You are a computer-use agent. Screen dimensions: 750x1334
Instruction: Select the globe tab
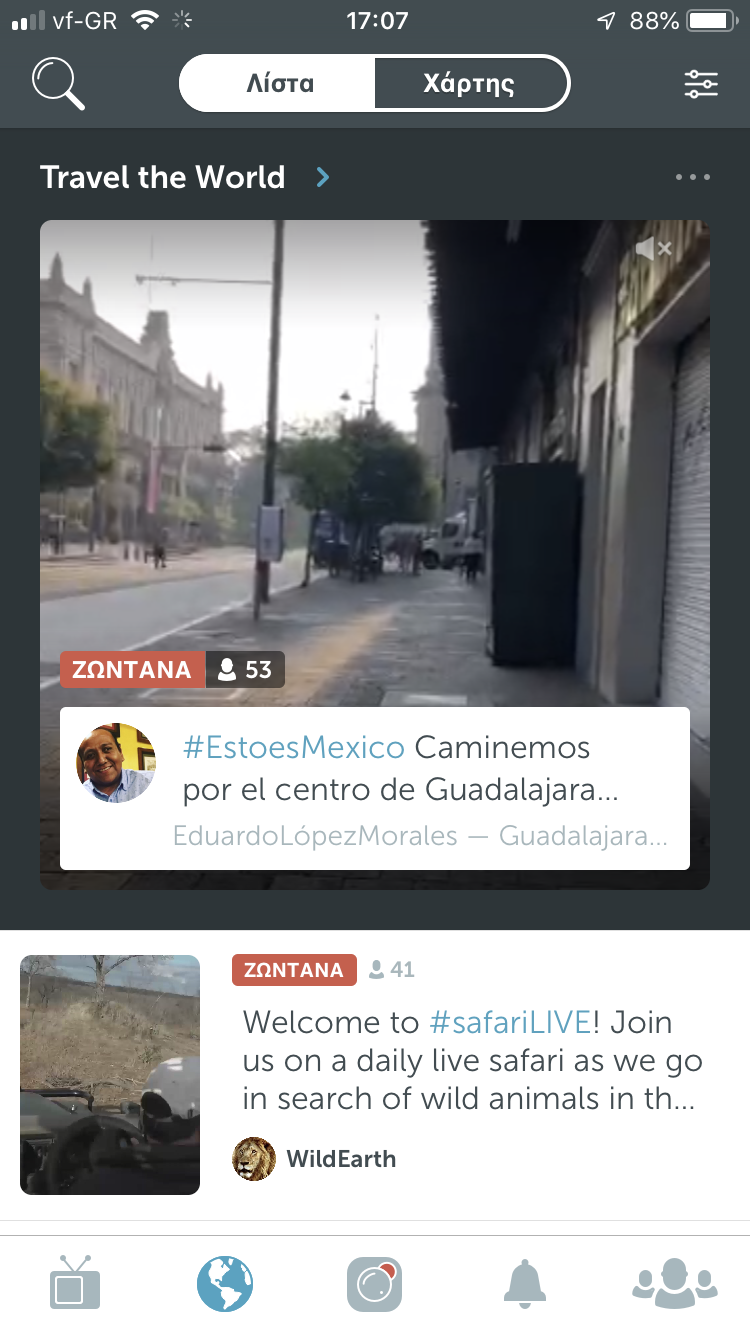tap(225, 1283)
